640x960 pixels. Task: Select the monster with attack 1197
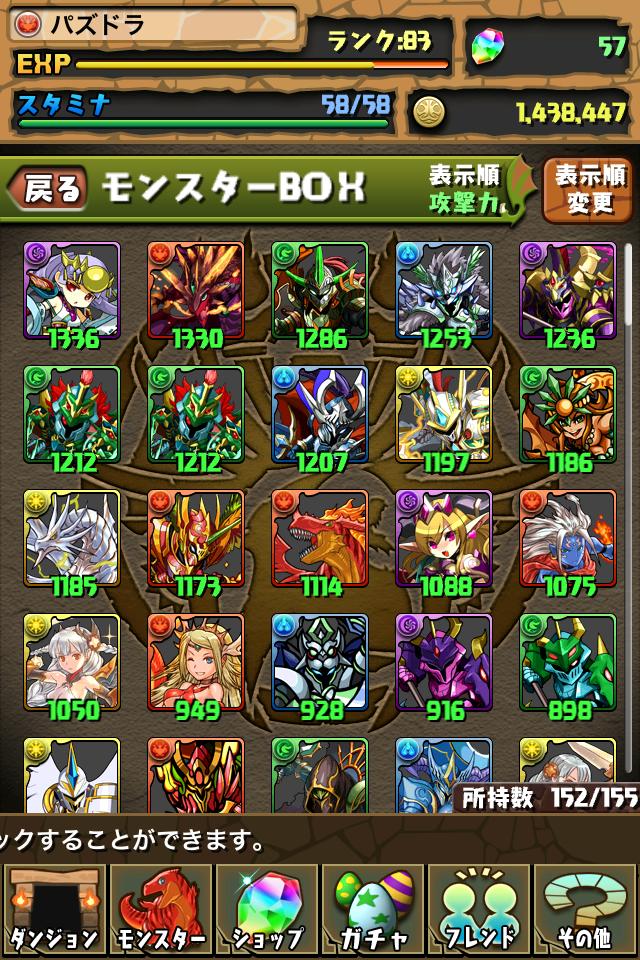(x=443, y=415)
